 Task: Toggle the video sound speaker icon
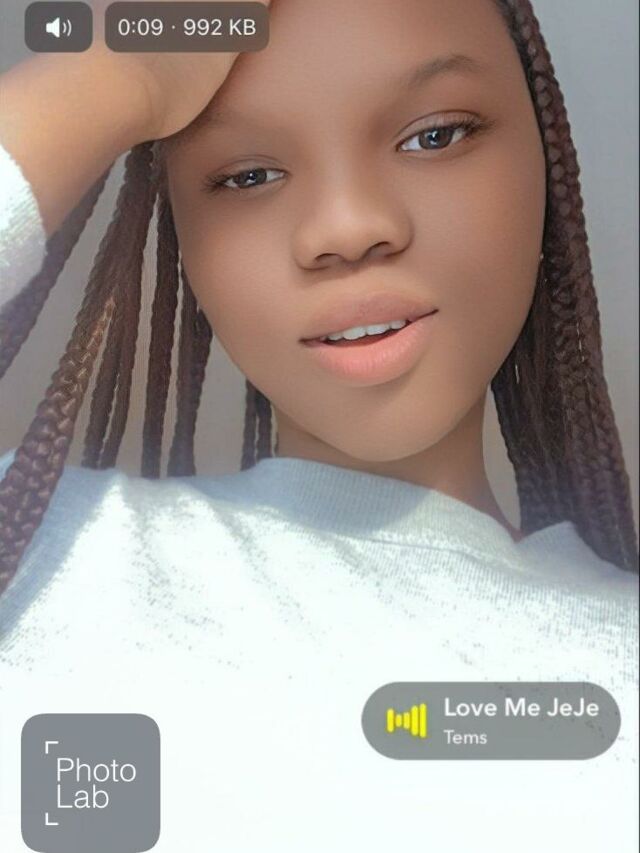58,27
